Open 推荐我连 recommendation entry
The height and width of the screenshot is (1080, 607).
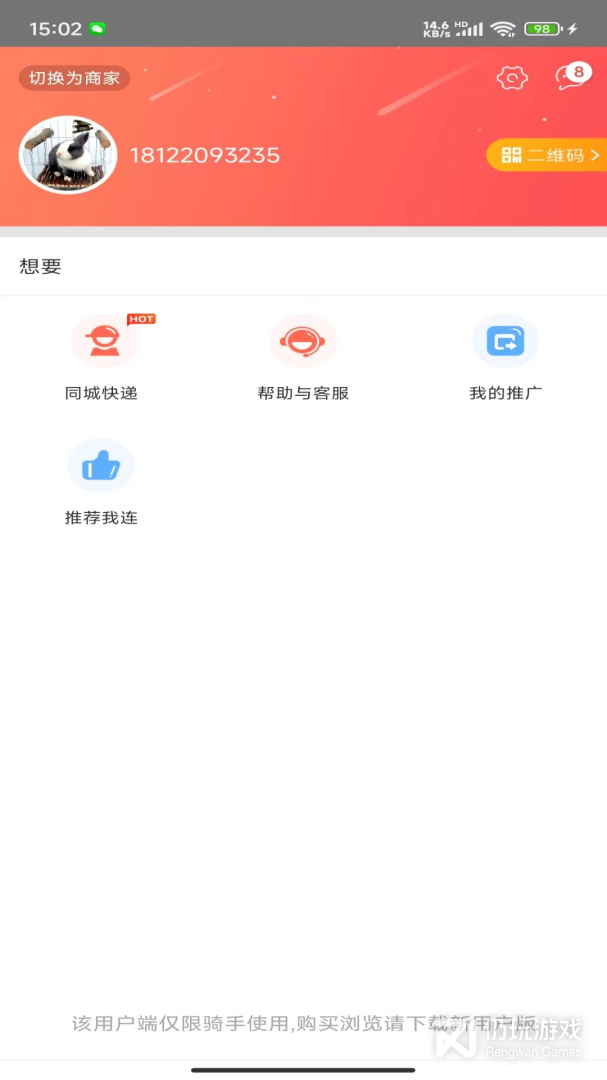pos(101,483)
